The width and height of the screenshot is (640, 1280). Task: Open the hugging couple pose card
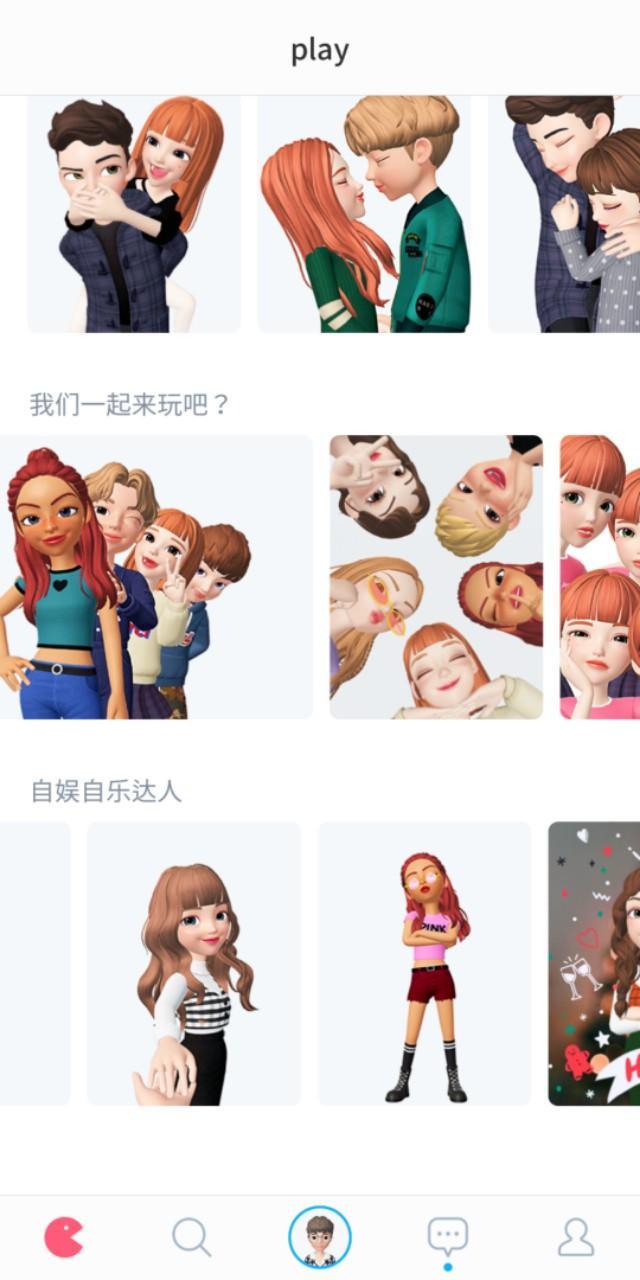[565, 214]
